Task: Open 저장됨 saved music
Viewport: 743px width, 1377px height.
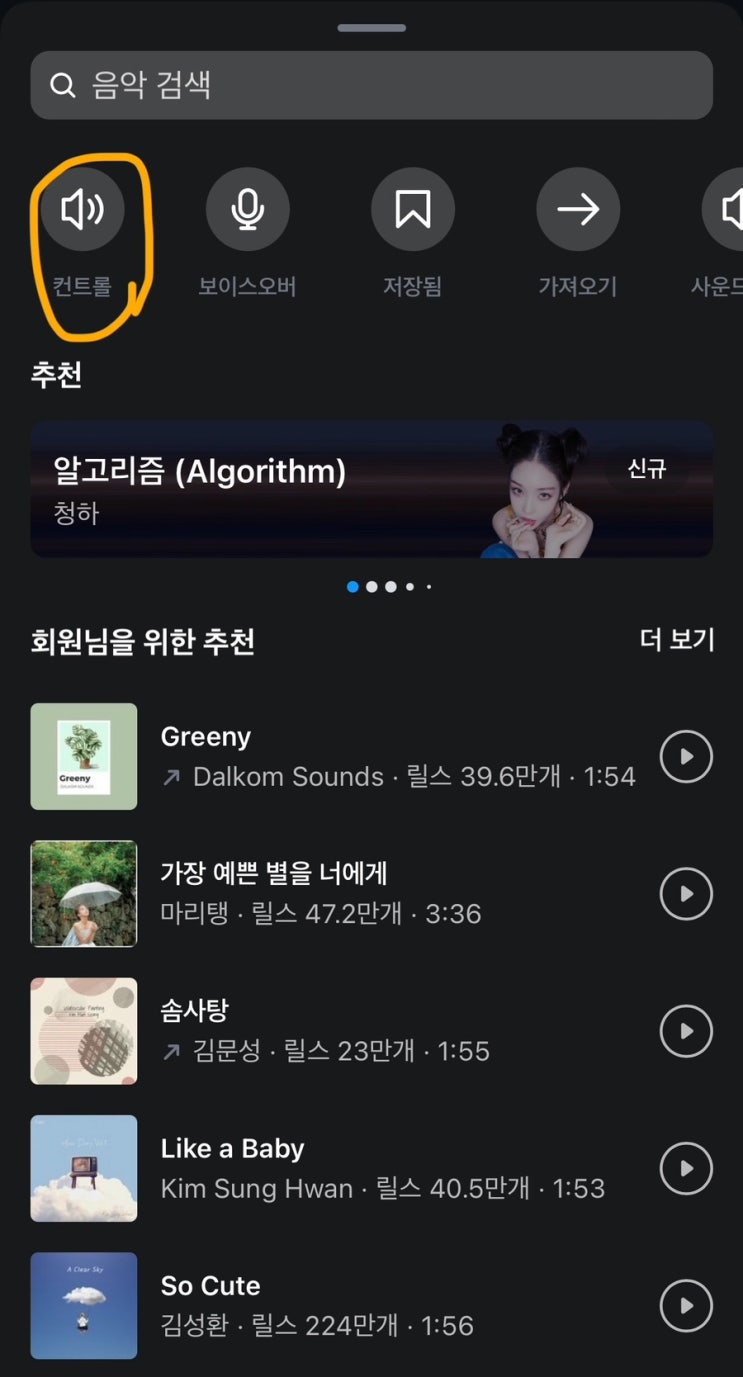Action: point(413,210)
